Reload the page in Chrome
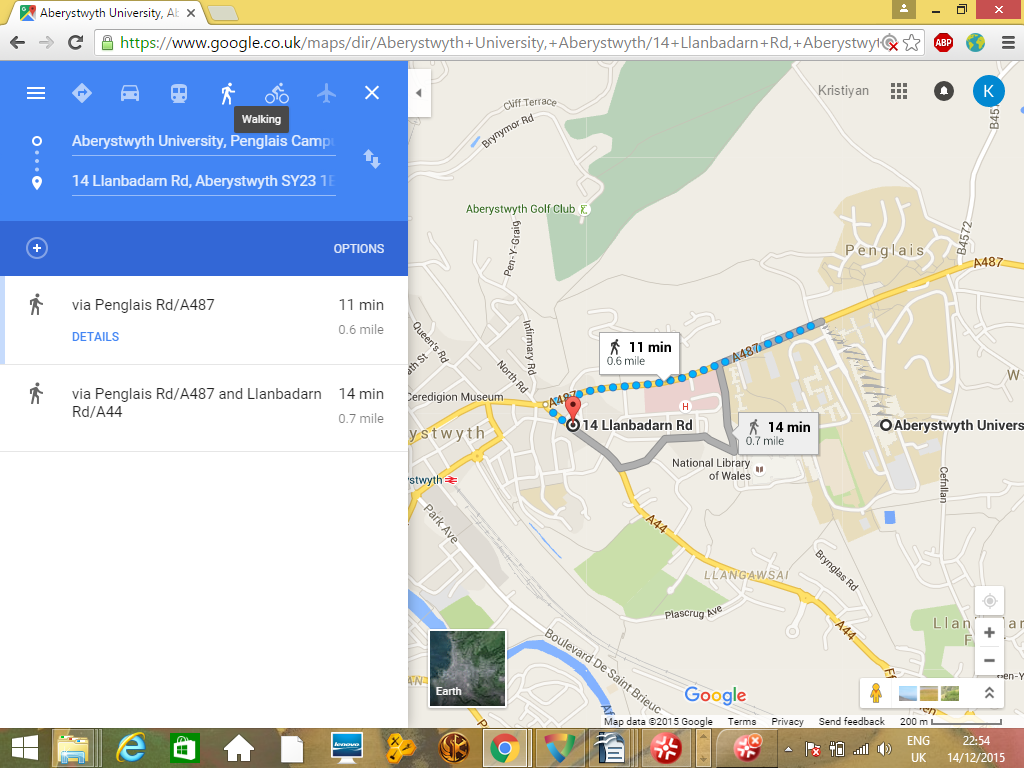The image size is (1024, 768). tap(75, 42)
